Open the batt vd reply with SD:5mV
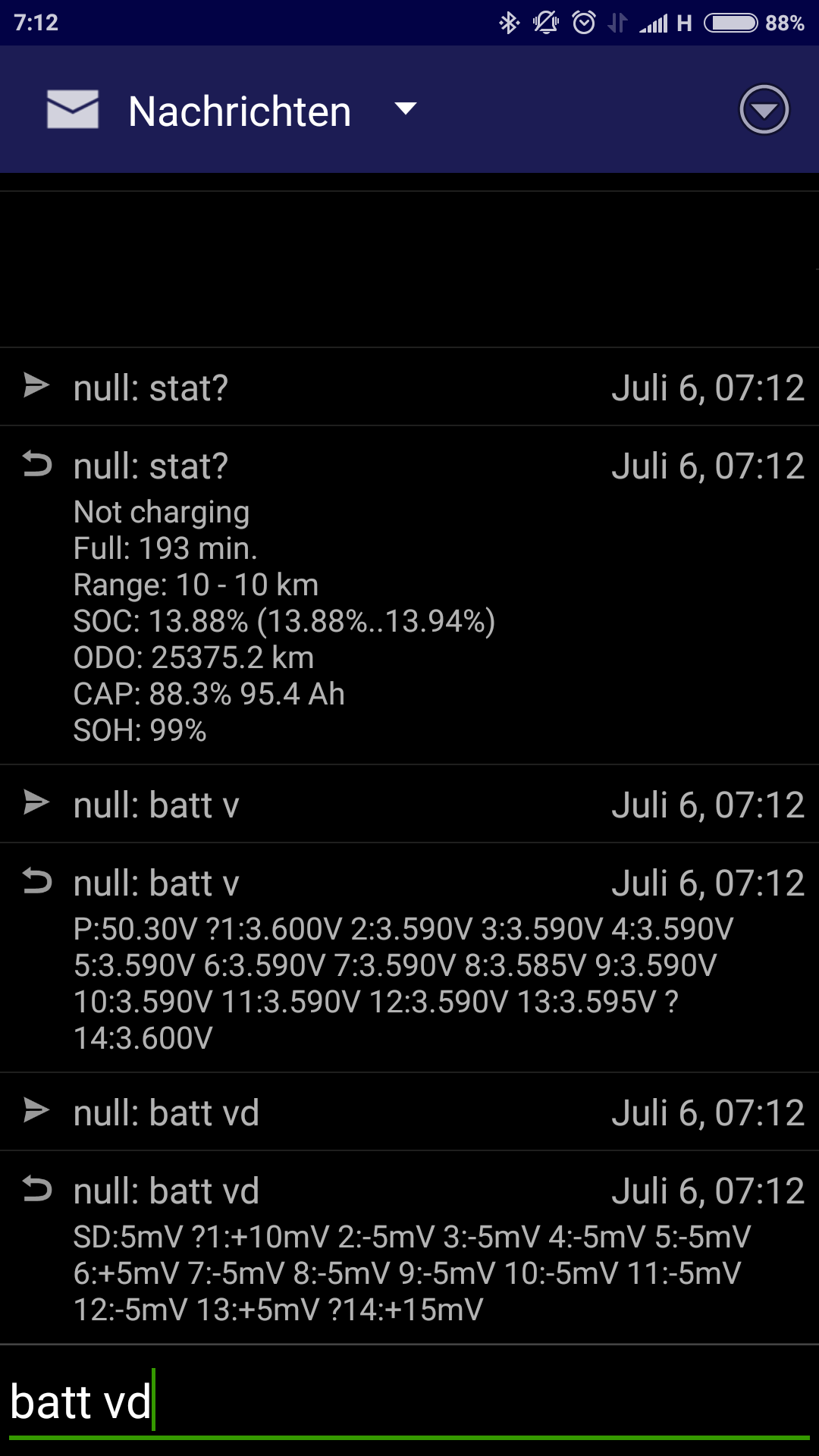The image size is (819, 1456). (x=409, y=1248)
